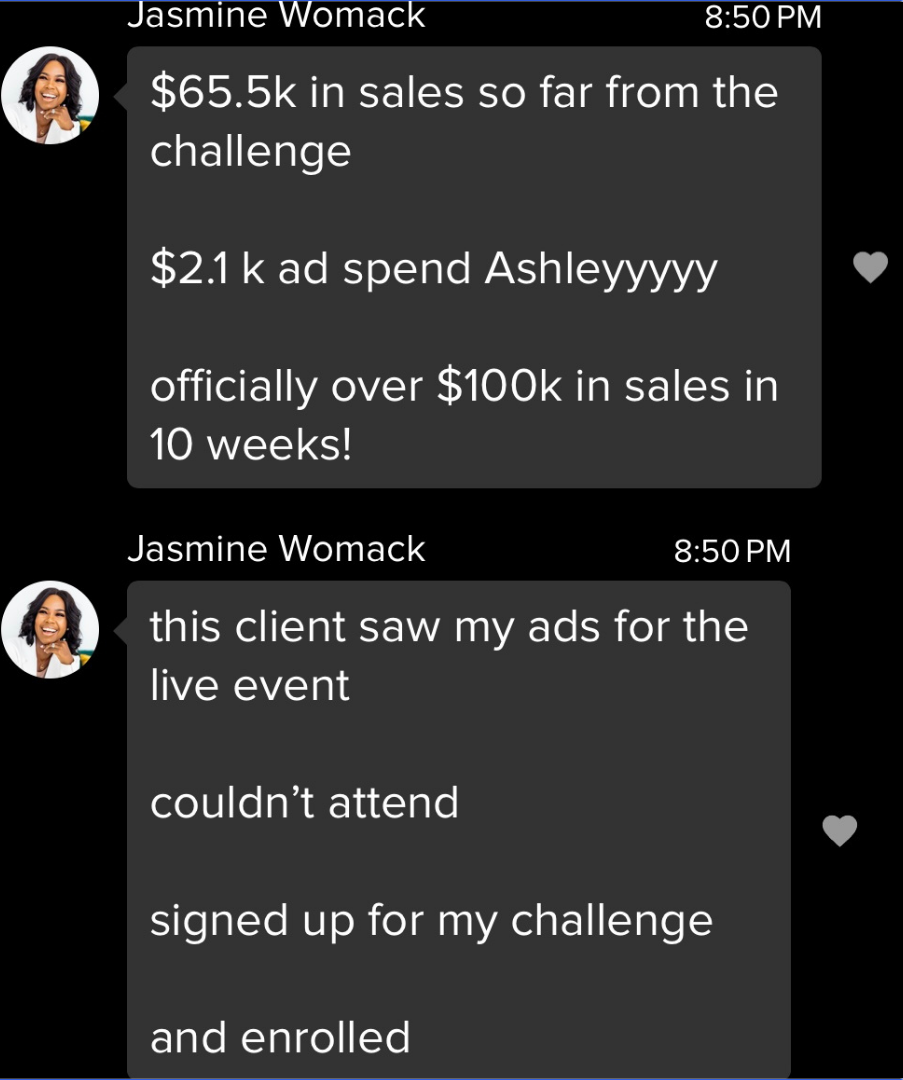Viewport: 903px width, 1080px height.
Task: Like the "$65.5k in sales" message
Action: click(871, 267)
